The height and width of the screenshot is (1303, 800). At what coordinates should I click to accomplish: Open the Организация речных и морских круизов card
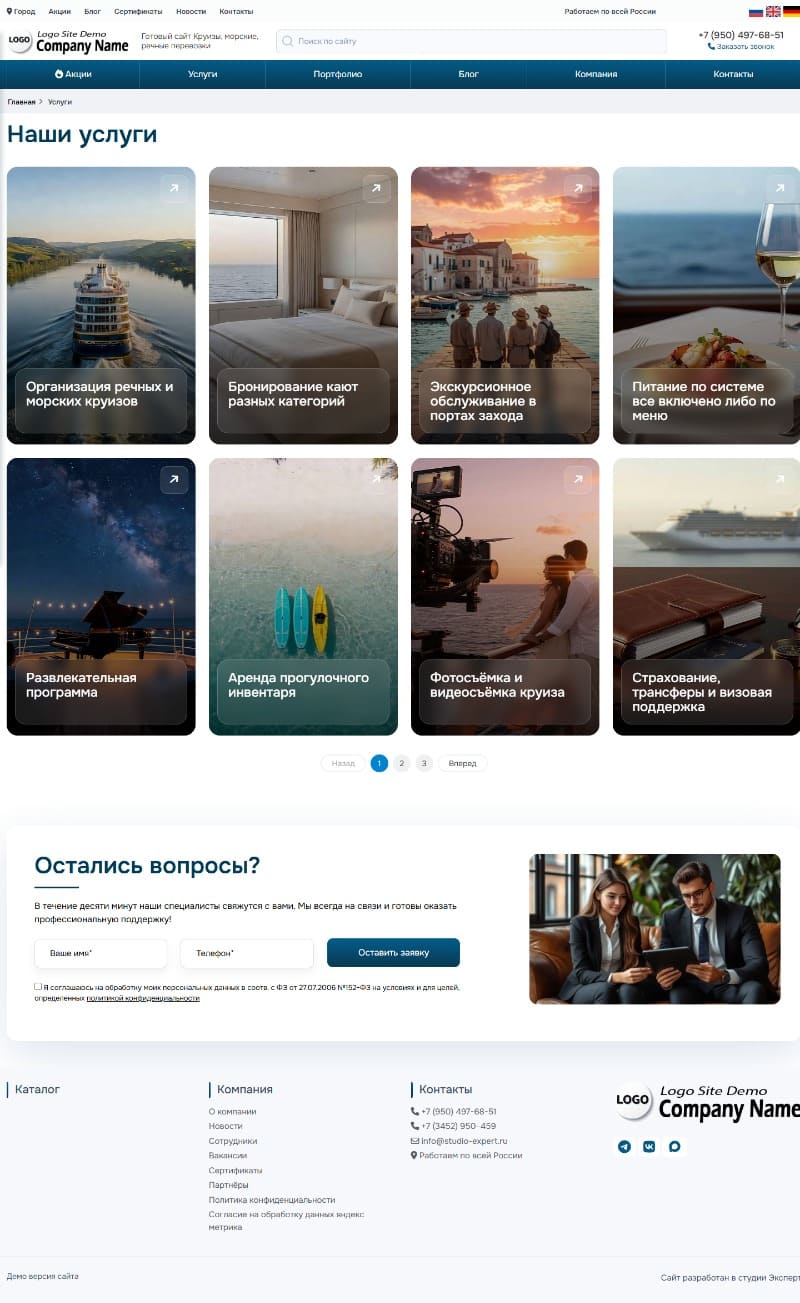click(x=101, y=305)
